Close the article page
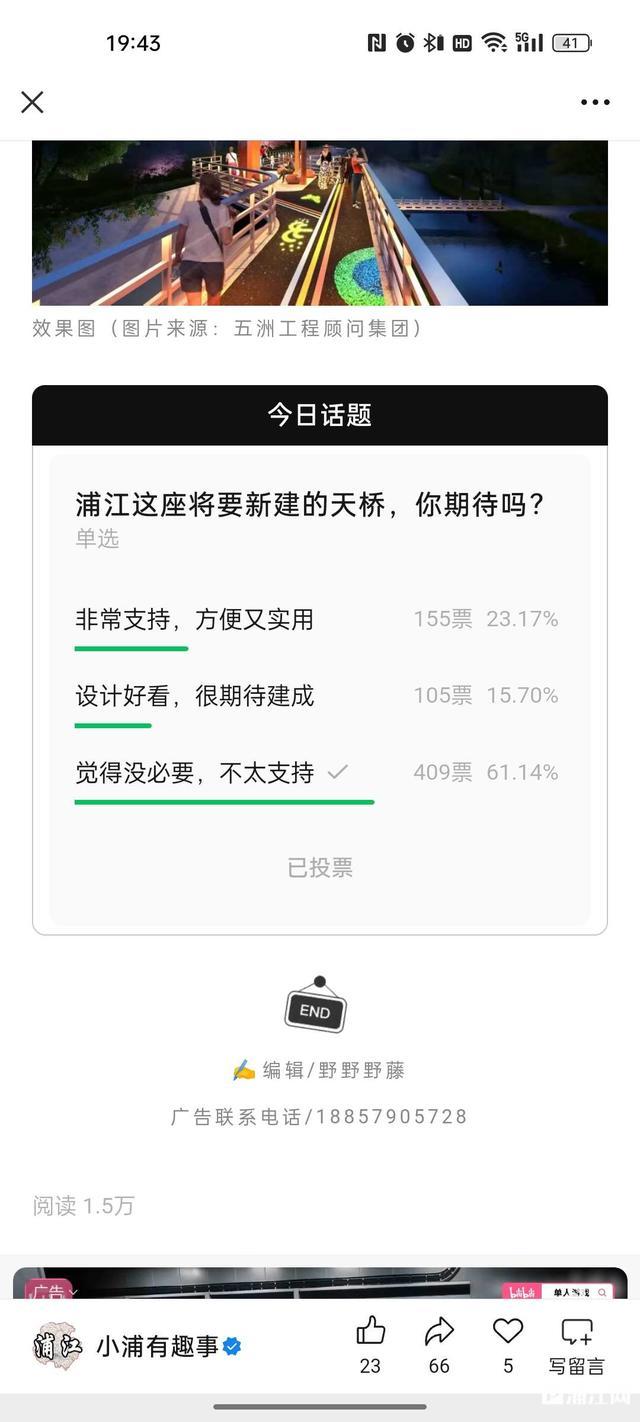Screen dimensions: 640x1422 coord(32,102)
